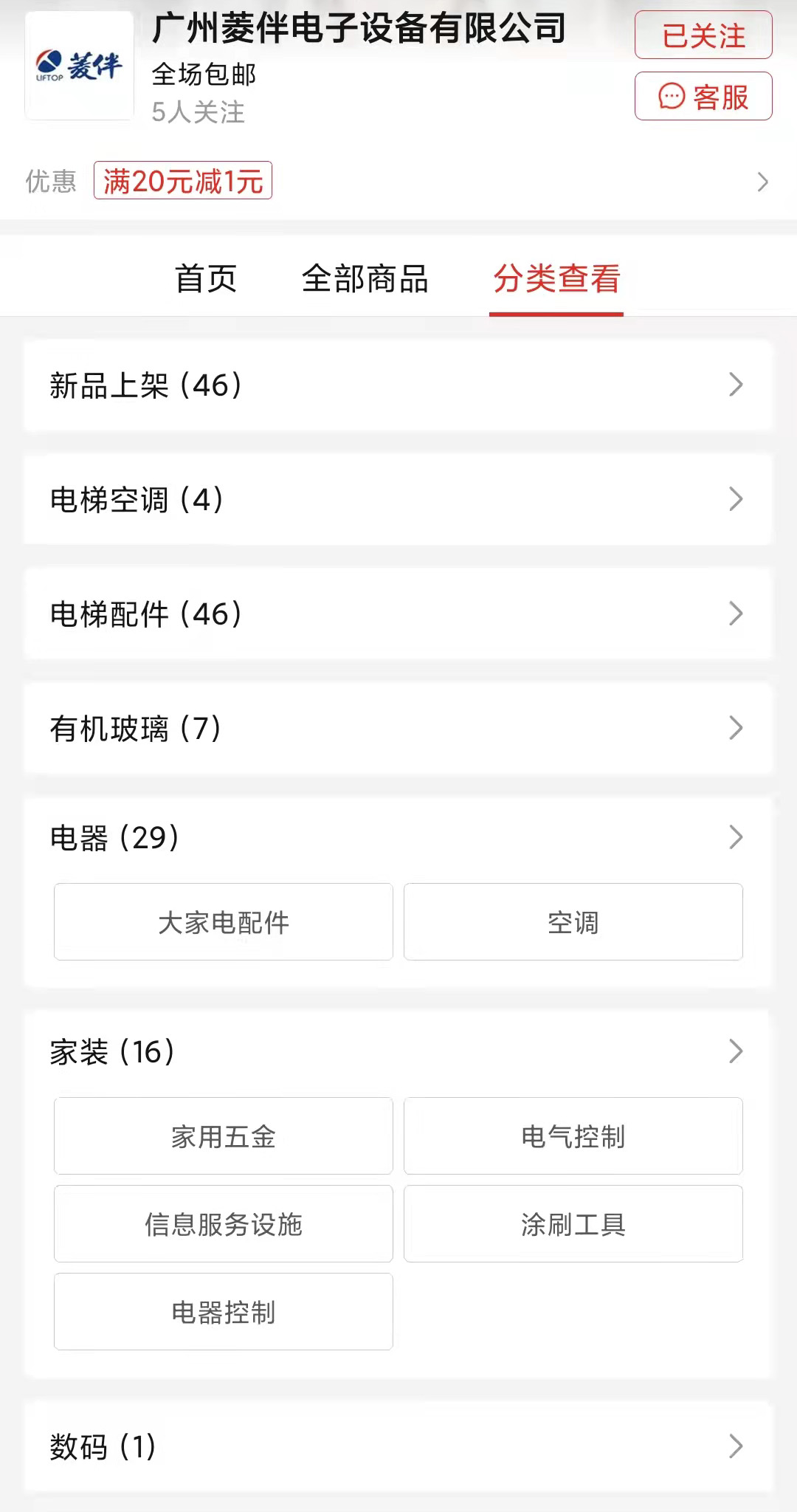Screen dimensions: 797x1512
Task: Open the 优惠 promotions row arrow
Action: tap(764, 181)
